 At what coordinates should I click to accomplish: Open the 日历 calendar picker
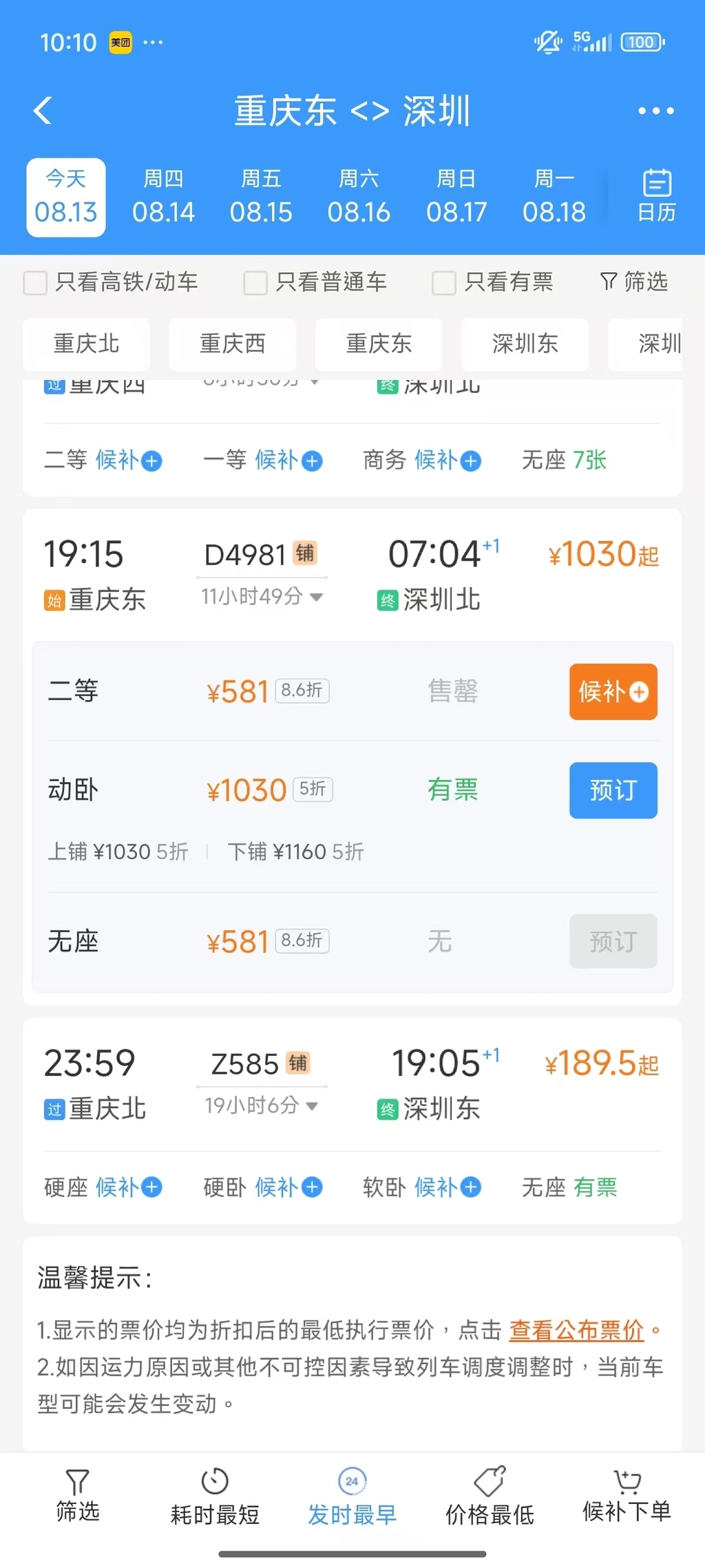pyautogui.click(x=656, y=197)
